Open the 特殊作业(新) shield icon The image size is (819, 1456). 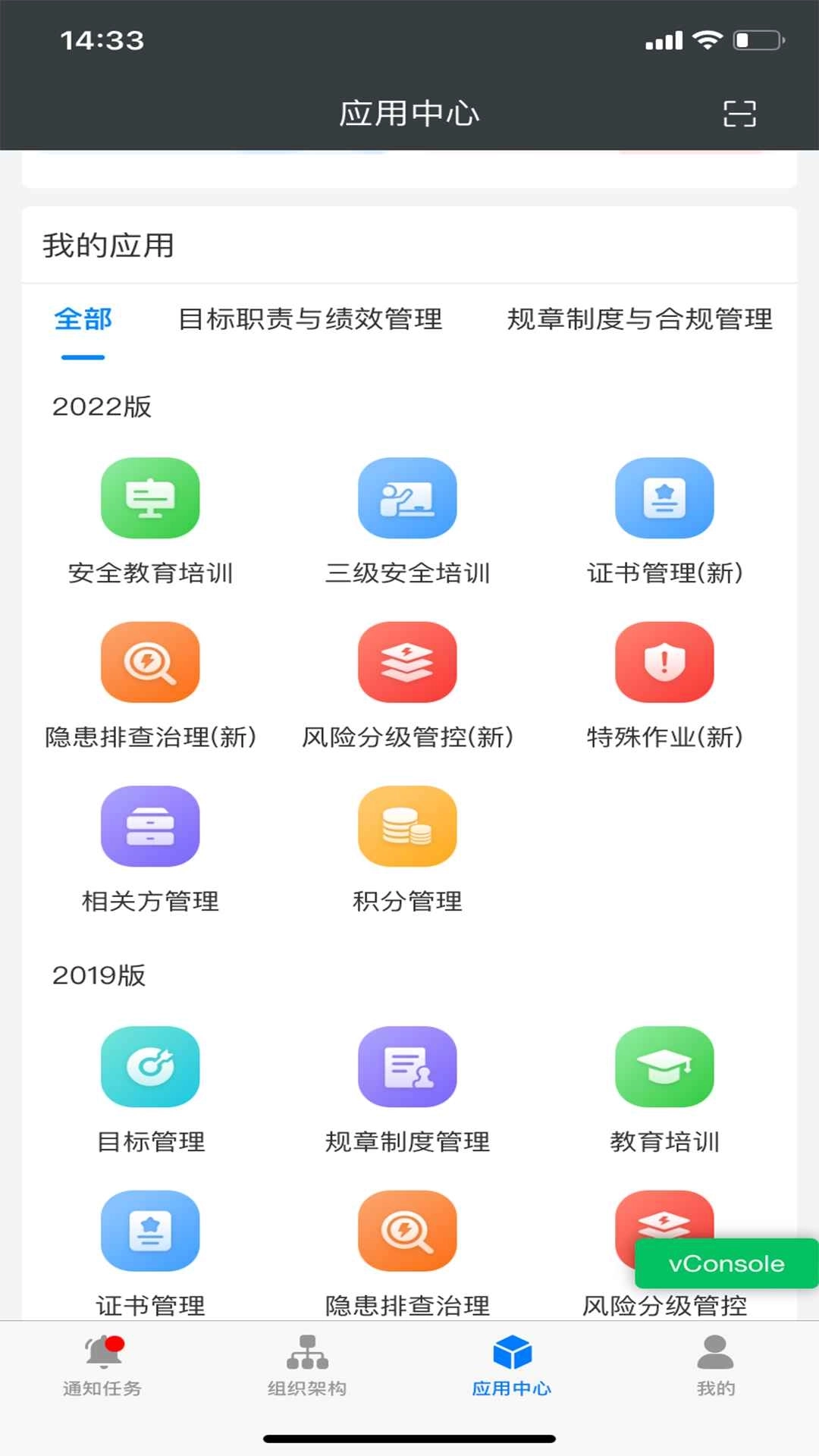point(664,661)
